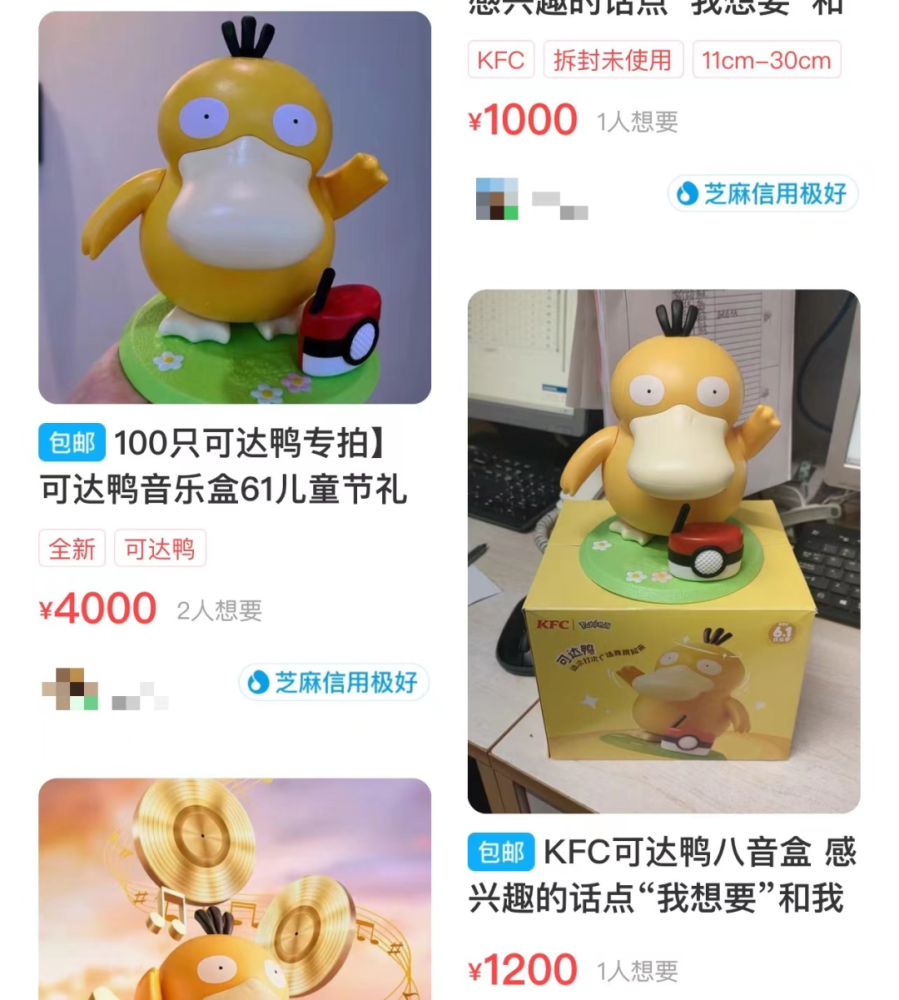The height and width of the screenshot is (1000, 899).
Task: View the seller avatar under the ¥1000 listing
Action: click(x=497, y=198)
